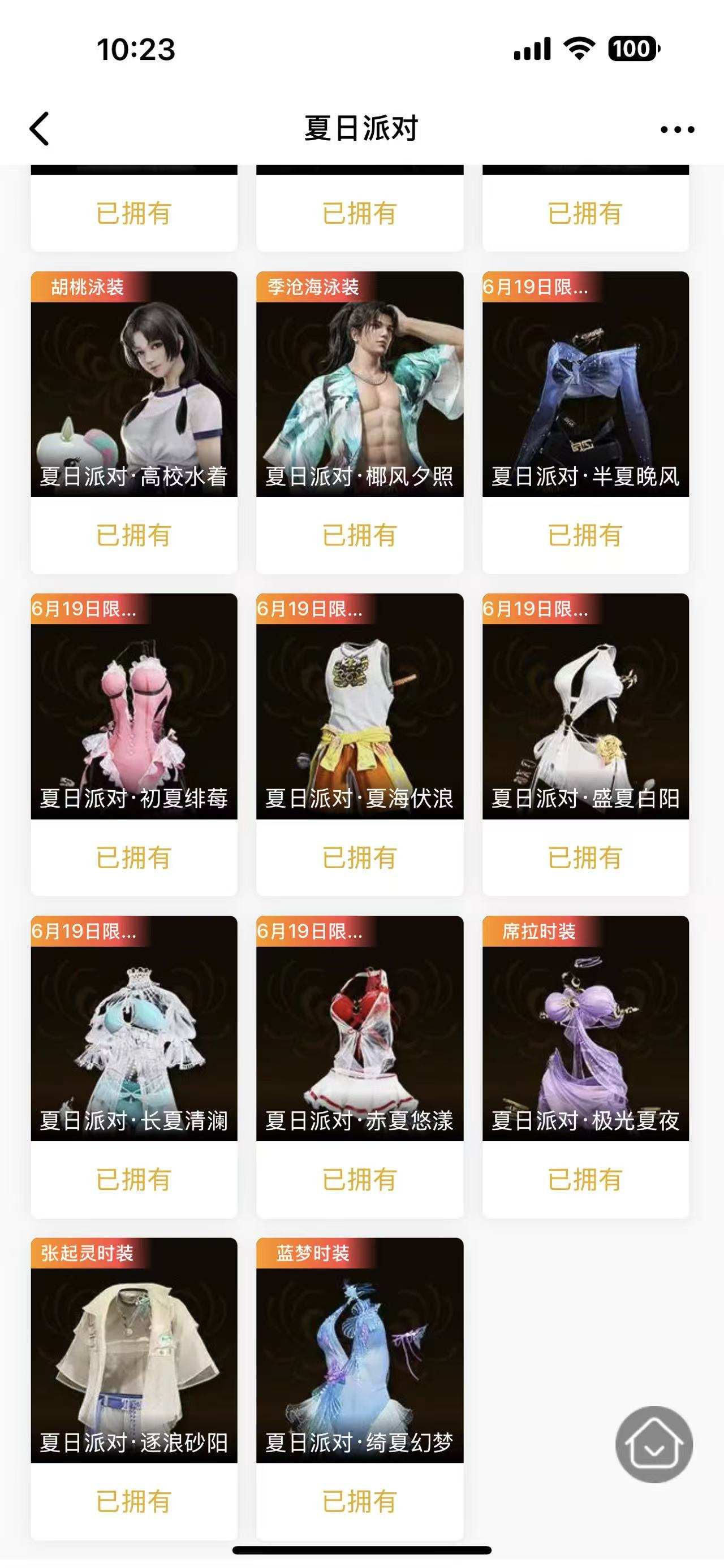Tap the 夏日派对 title in the header

click(361, 128)
